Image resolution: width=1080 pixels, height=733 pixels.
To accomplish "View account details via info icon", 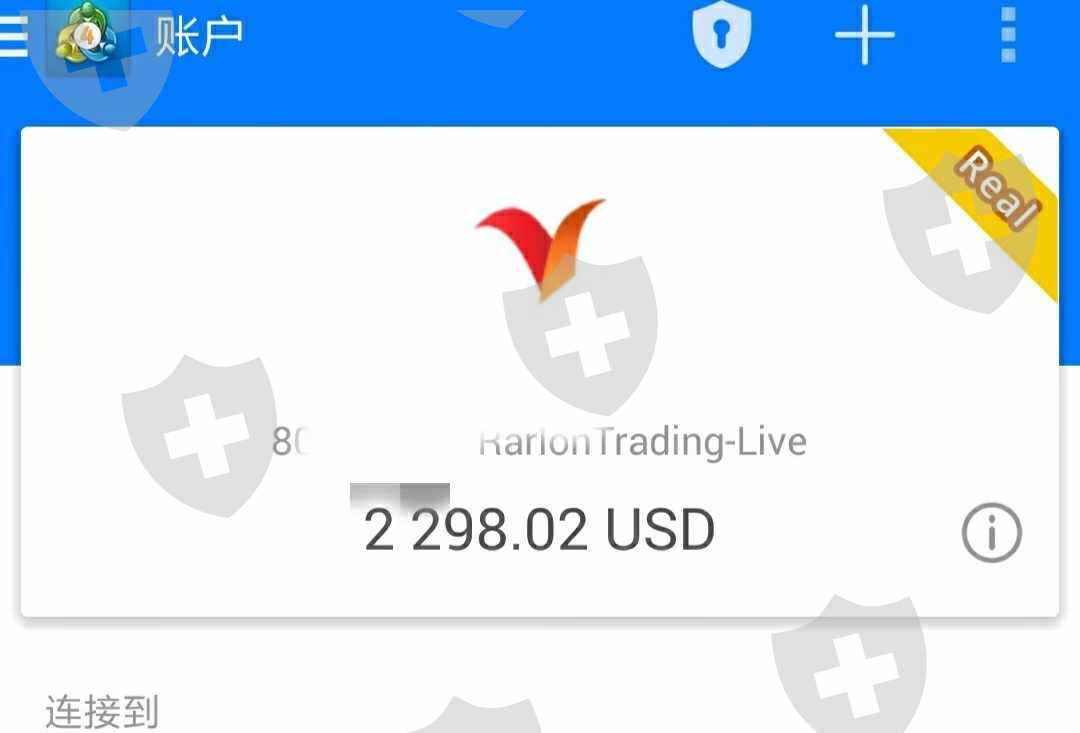I will (x=991, y=533).
